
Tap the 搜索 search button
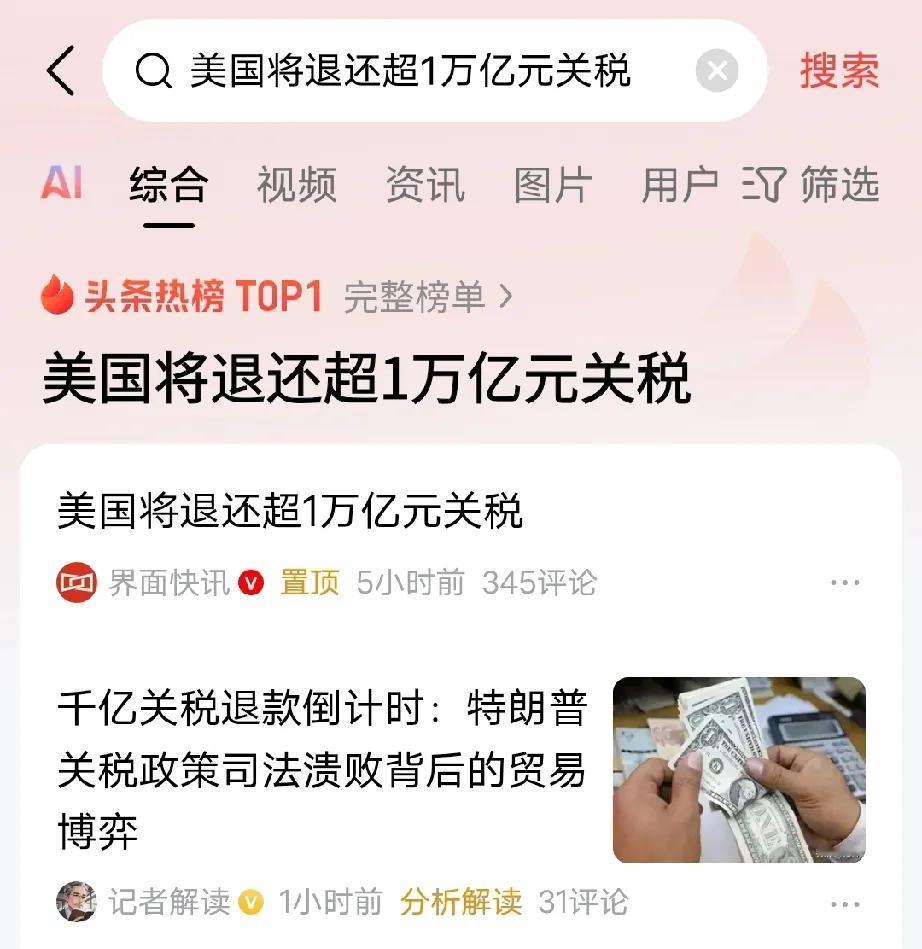(838, 70)
